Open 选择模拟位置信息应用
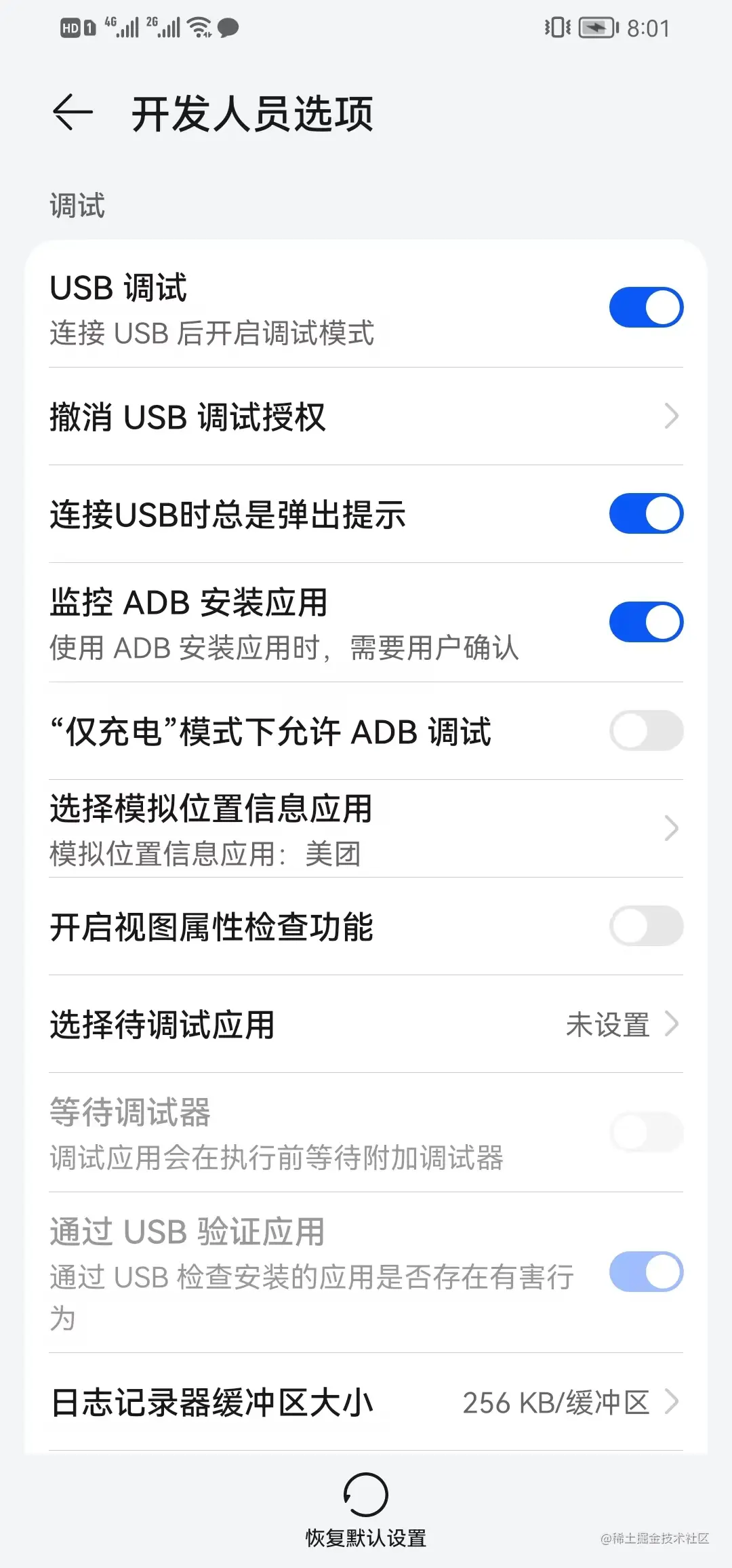 pyautogui.click(x=366, y=829)
